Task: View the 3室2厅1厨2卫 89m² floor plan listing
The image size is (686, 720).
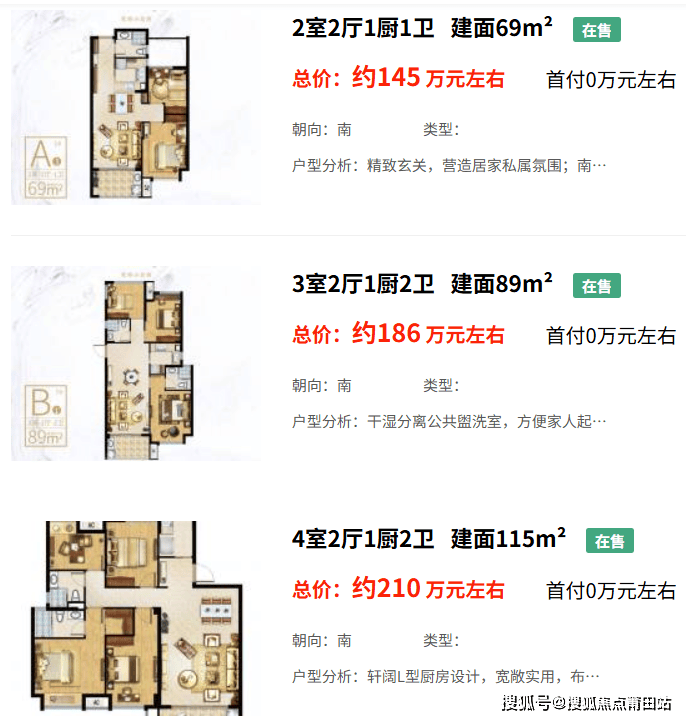Action: click(x=422, y=284)
